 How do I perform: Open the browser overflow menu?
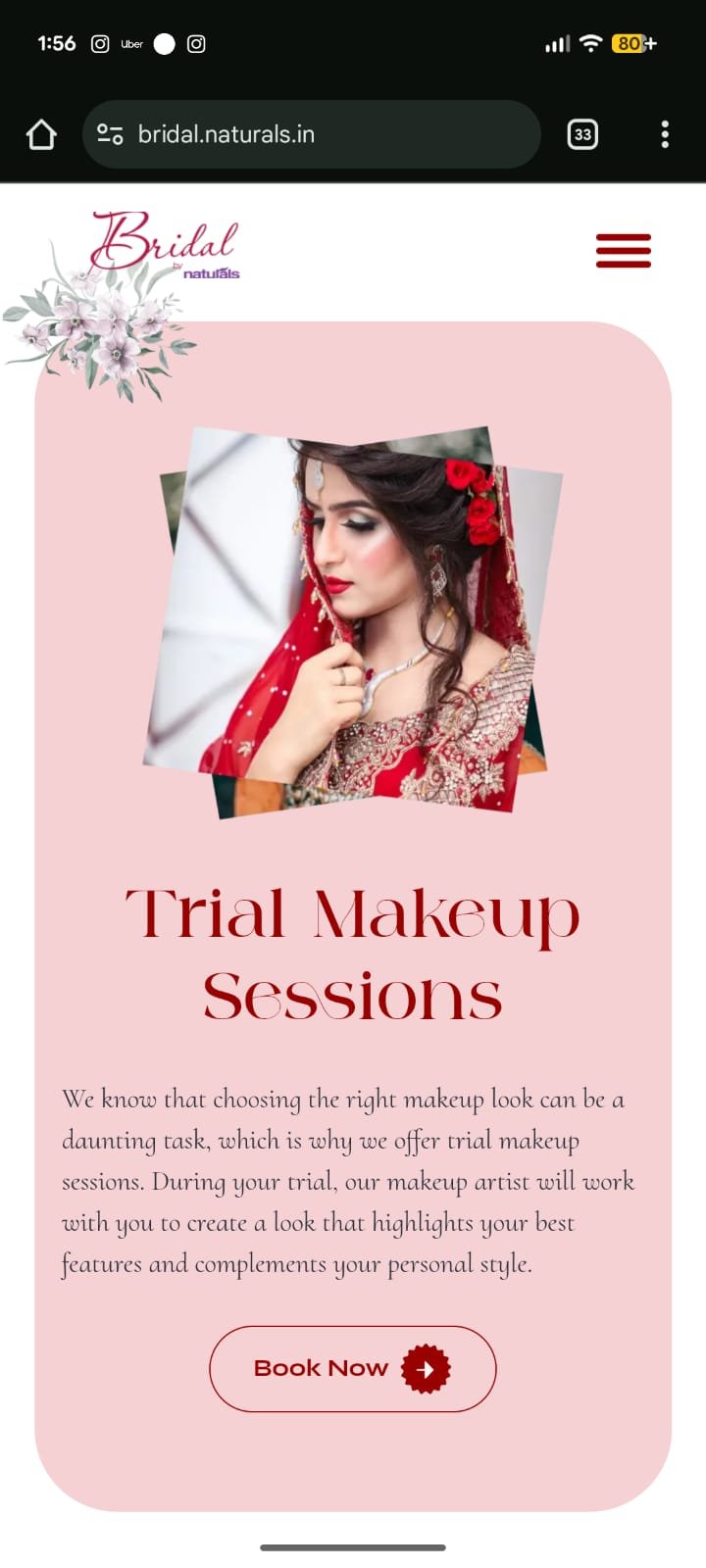pos(665,134)
